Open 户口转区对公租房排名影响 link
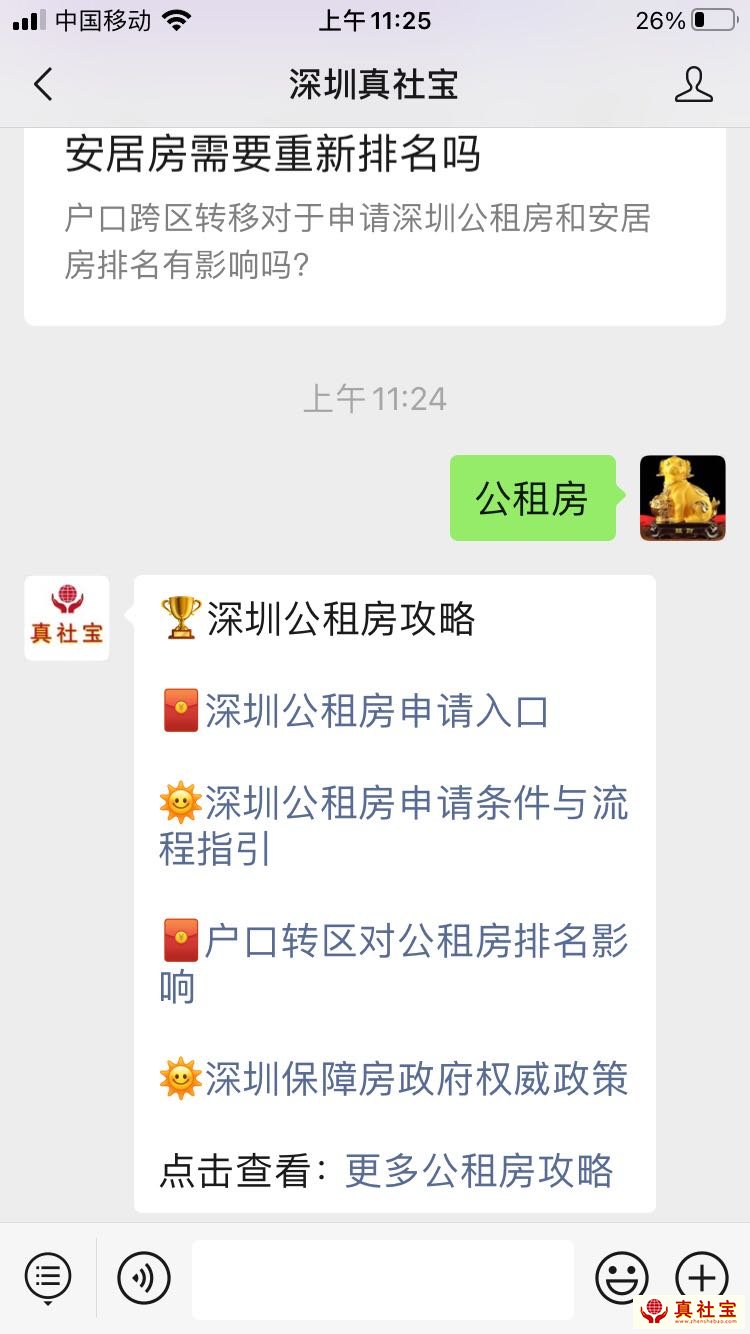Viewport: 750px width, 1334px height. pos(394,964)
